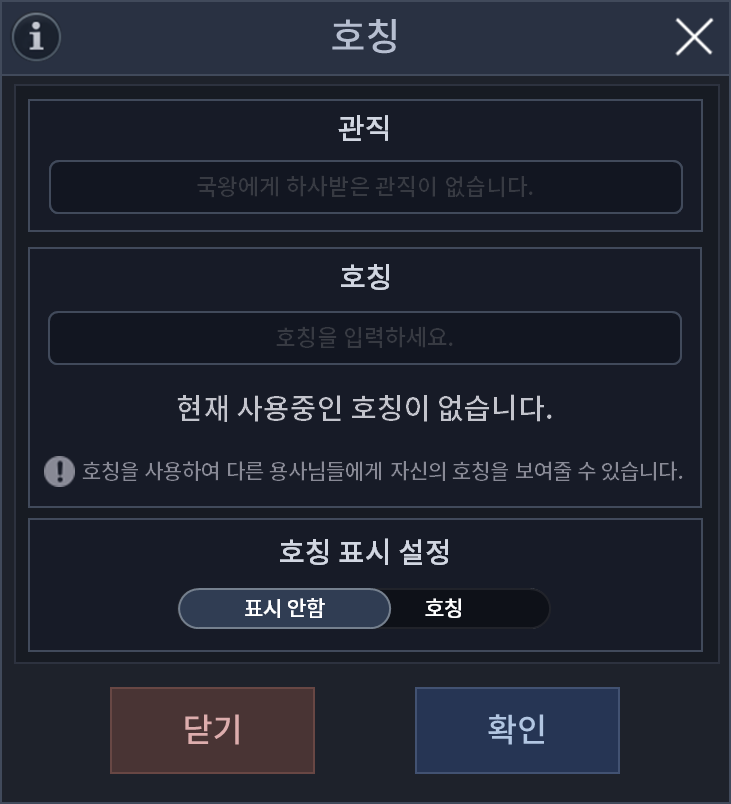Image resolution: width=731 pixels, height=804 pixels.
Task: Confirm with the 확인 button
Action: [517, 730]
